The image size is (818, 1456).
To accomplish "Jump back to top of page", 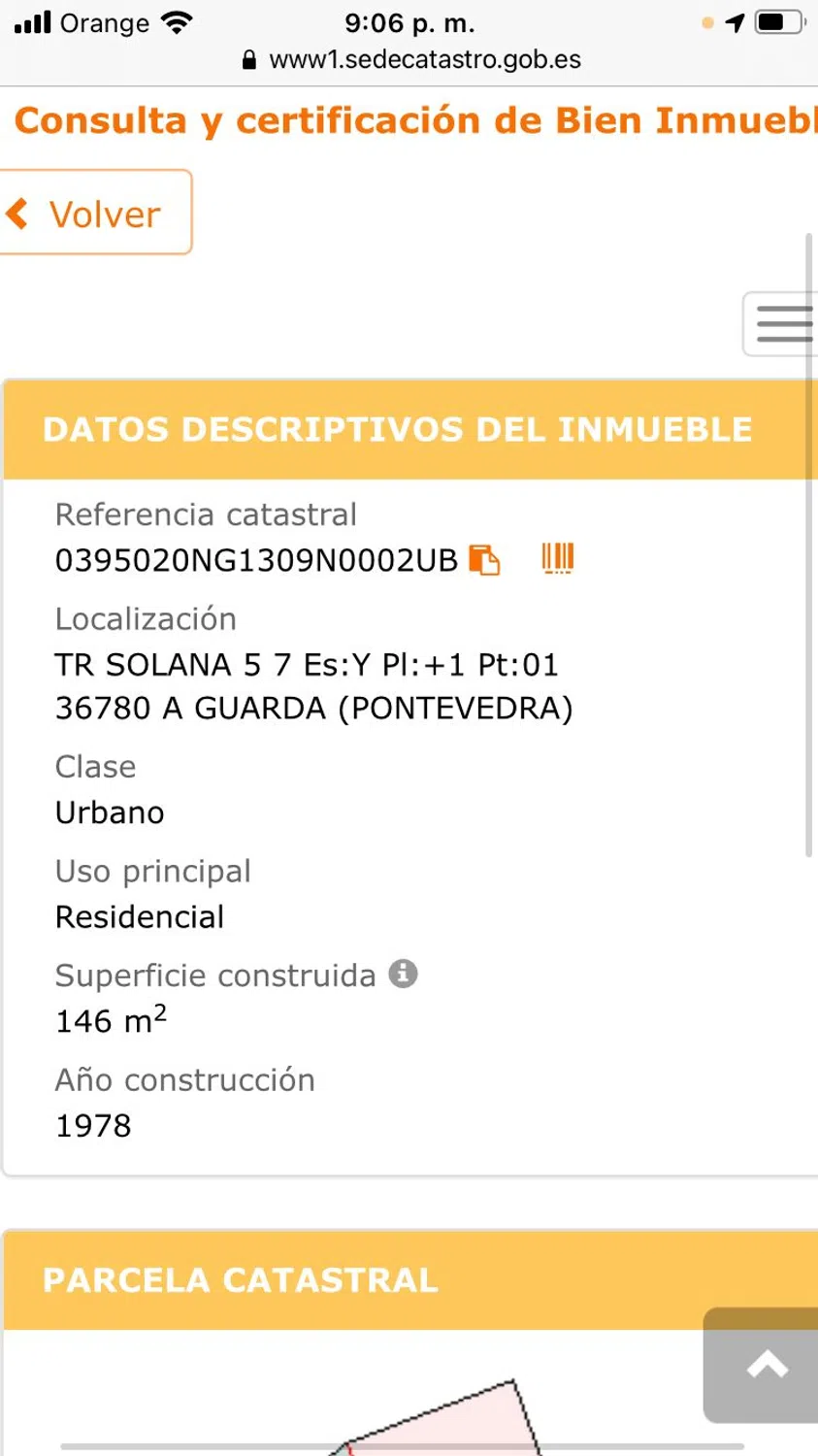I will pyautogui.click(x=766, y=1365).
